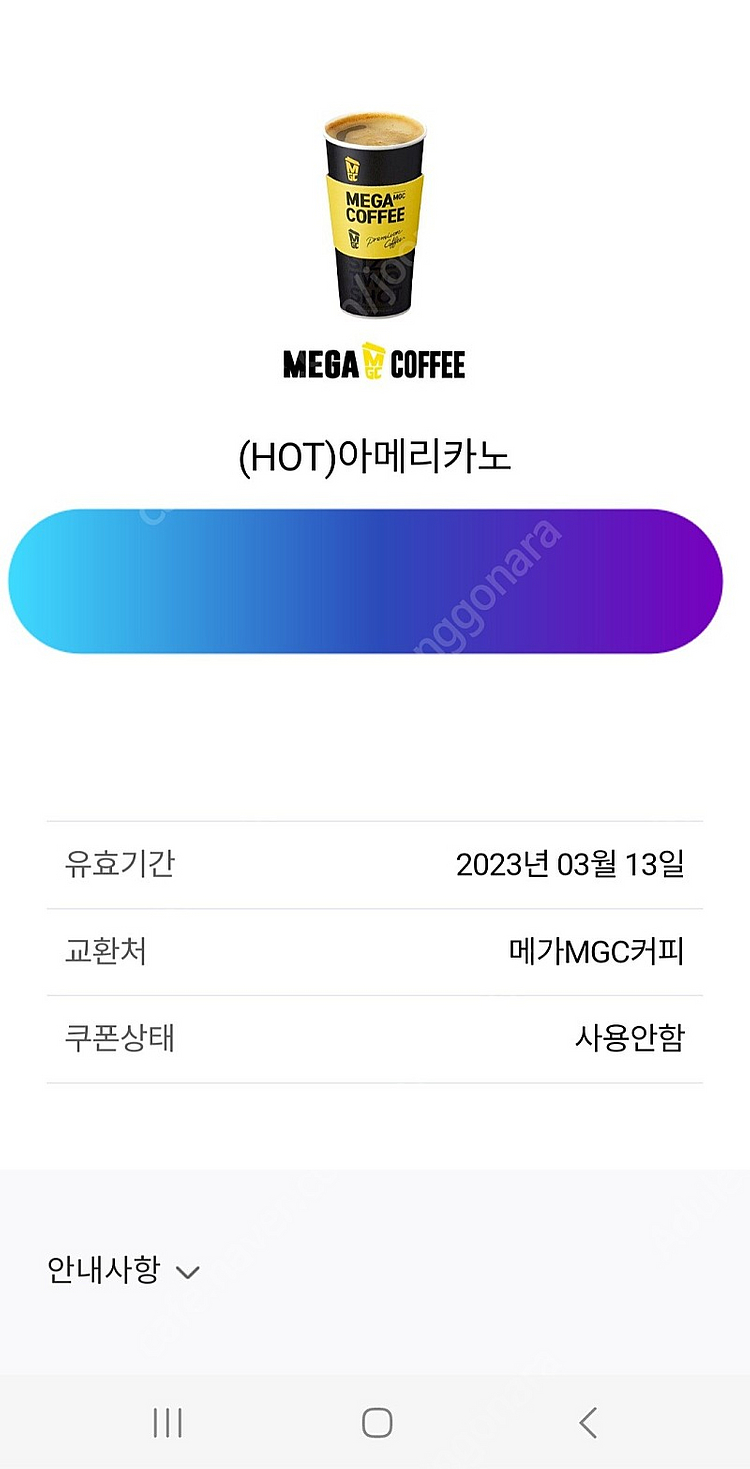Image resolution: width=750 pixels, height=1469 pixels.
Task: Tap the MGC cup icon inside the logo
Action: pyautogui.click(x=373, y=362)
